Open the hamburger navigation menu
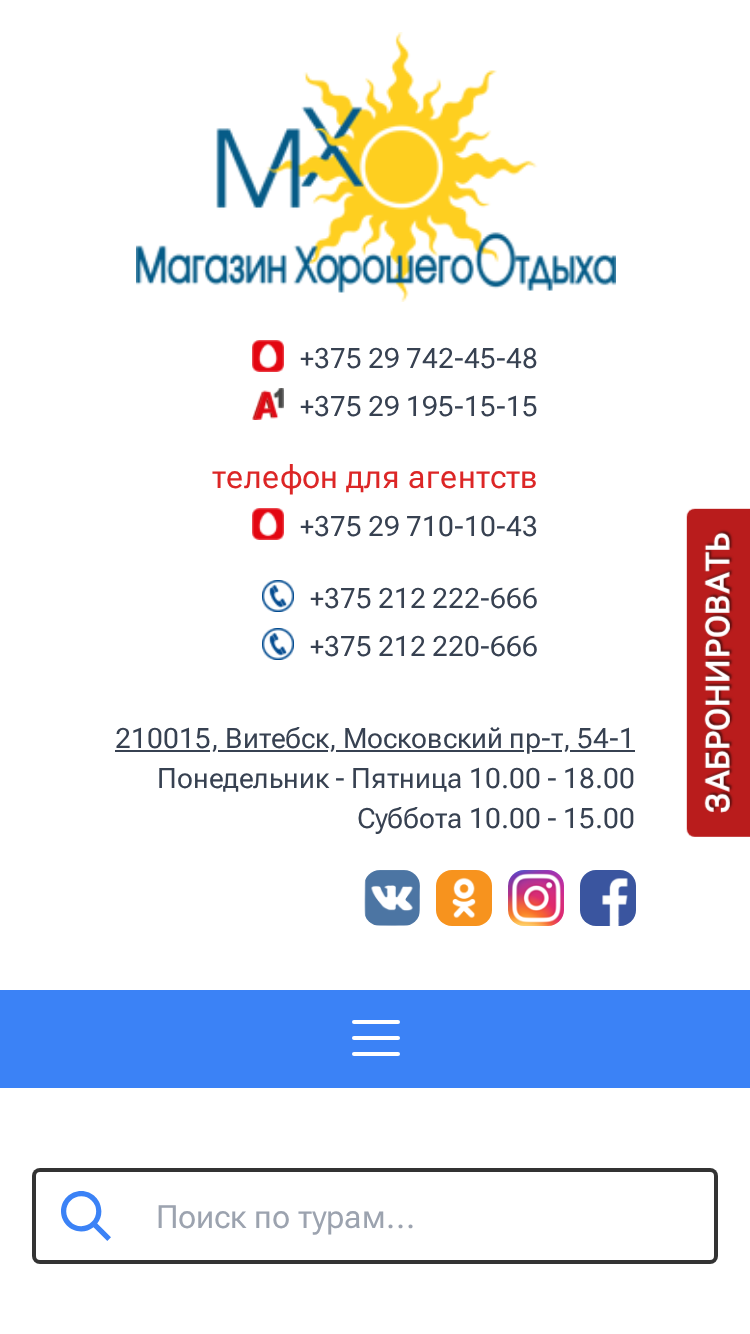The height and width of the screenshot is (1334, 750). point(376,1038)
